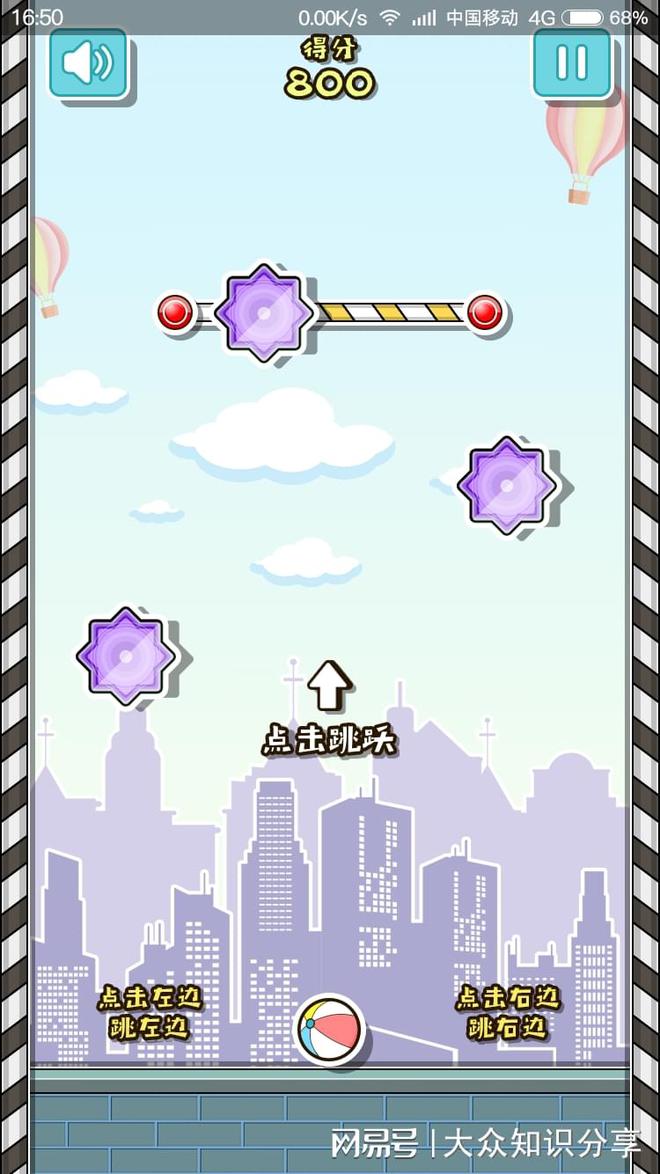Image resolution: width=660 pixels, height=1174 pixels.
Task: Pause the game
Action: pos(571,63)
